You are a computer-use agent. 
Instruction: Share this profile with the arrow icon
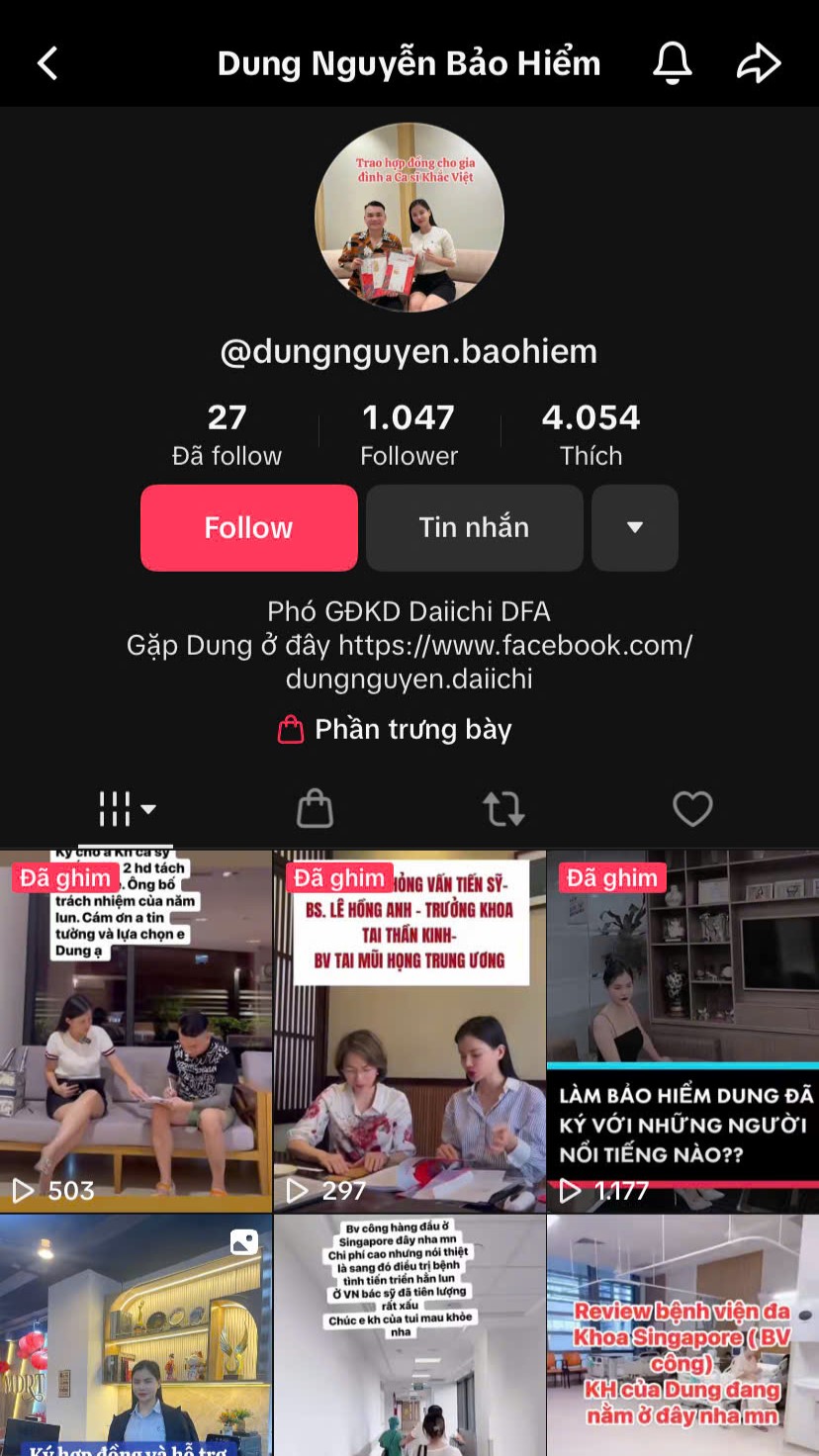click(x=759, y=63)
